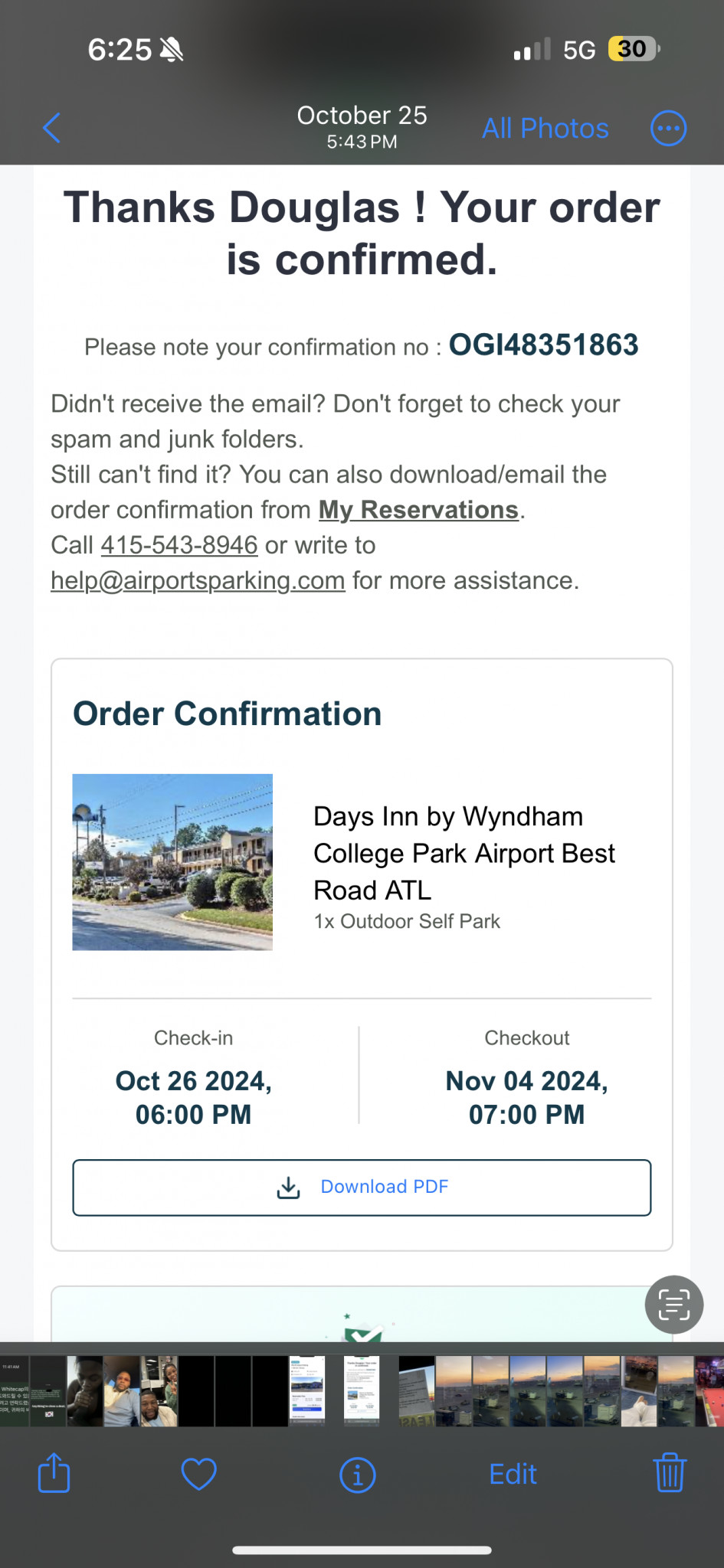This screenshot has height=1568, width=724.
Task: Go back using the top-left arrow
Action: pyautogui.click(x=52, y=128)
